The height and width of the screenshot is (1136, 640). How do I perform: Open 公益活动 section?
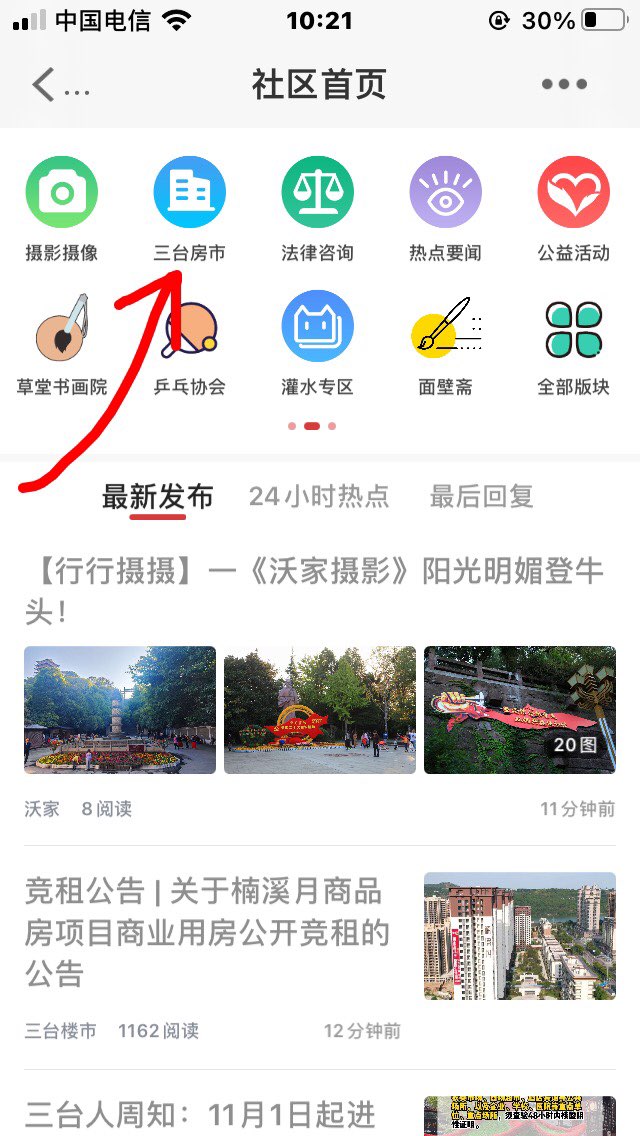573,210
